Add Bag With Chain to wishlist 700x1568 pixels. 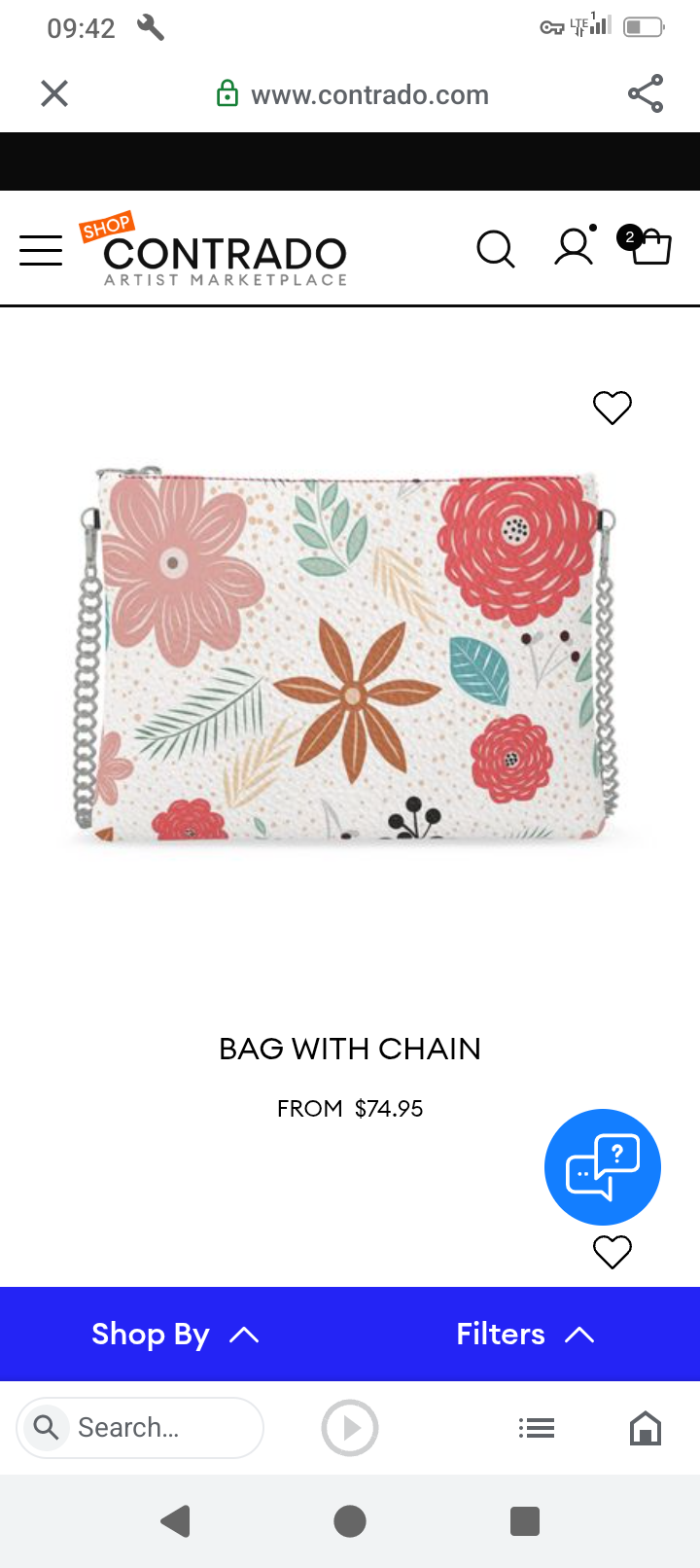point(612,408)
